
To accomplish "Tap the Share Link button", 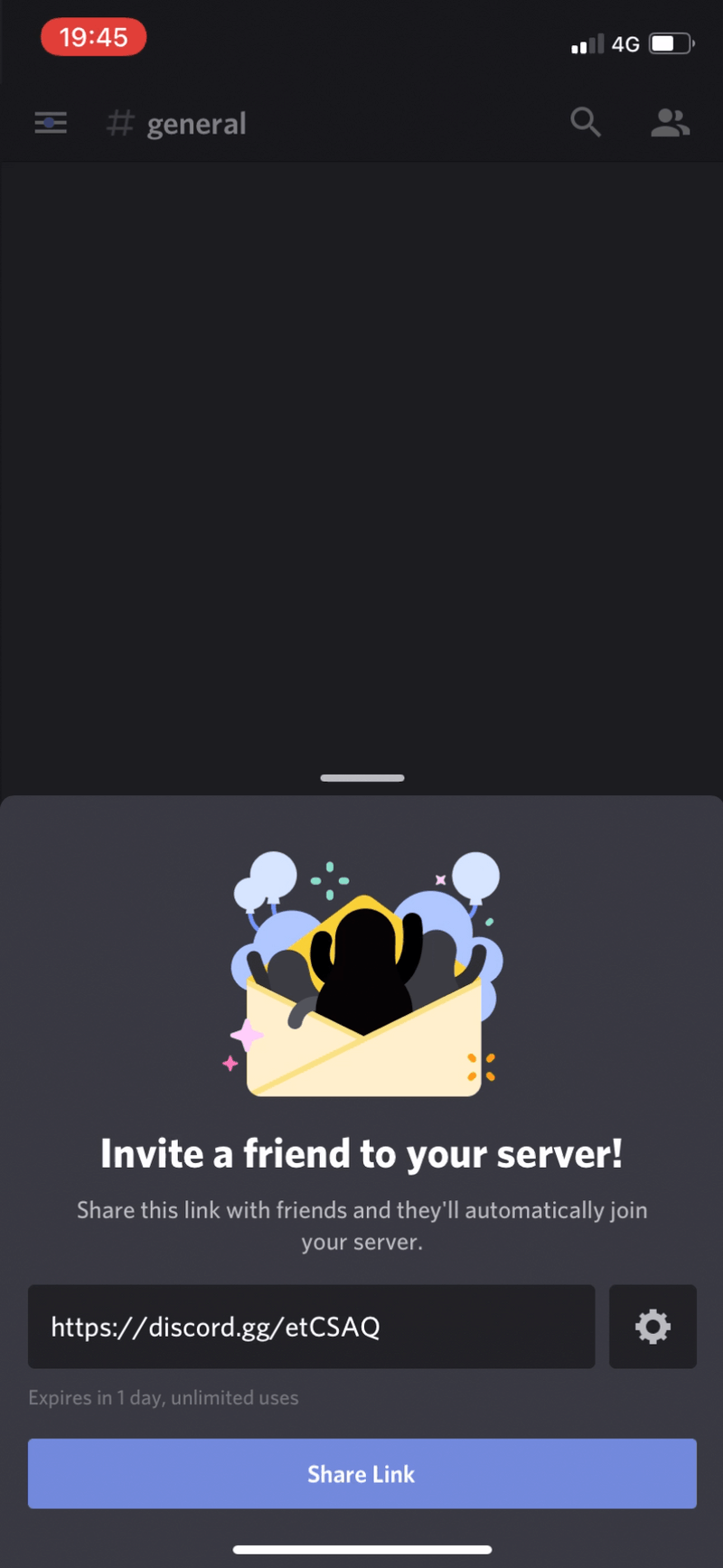I will tap(361, 1473).
